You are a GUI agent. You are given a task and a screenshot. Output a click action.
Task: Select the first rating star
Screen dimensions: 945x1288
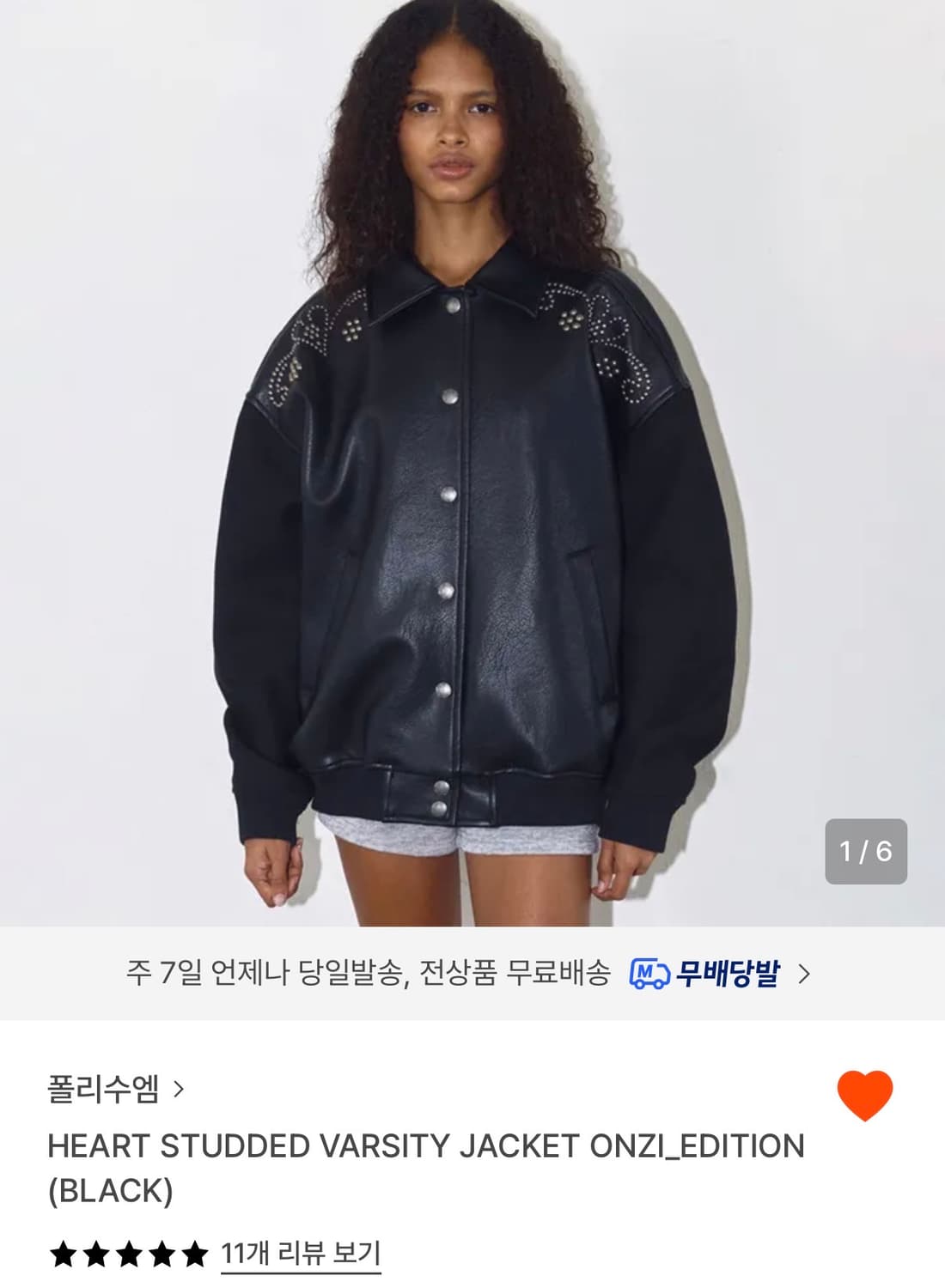point(64,1254)
